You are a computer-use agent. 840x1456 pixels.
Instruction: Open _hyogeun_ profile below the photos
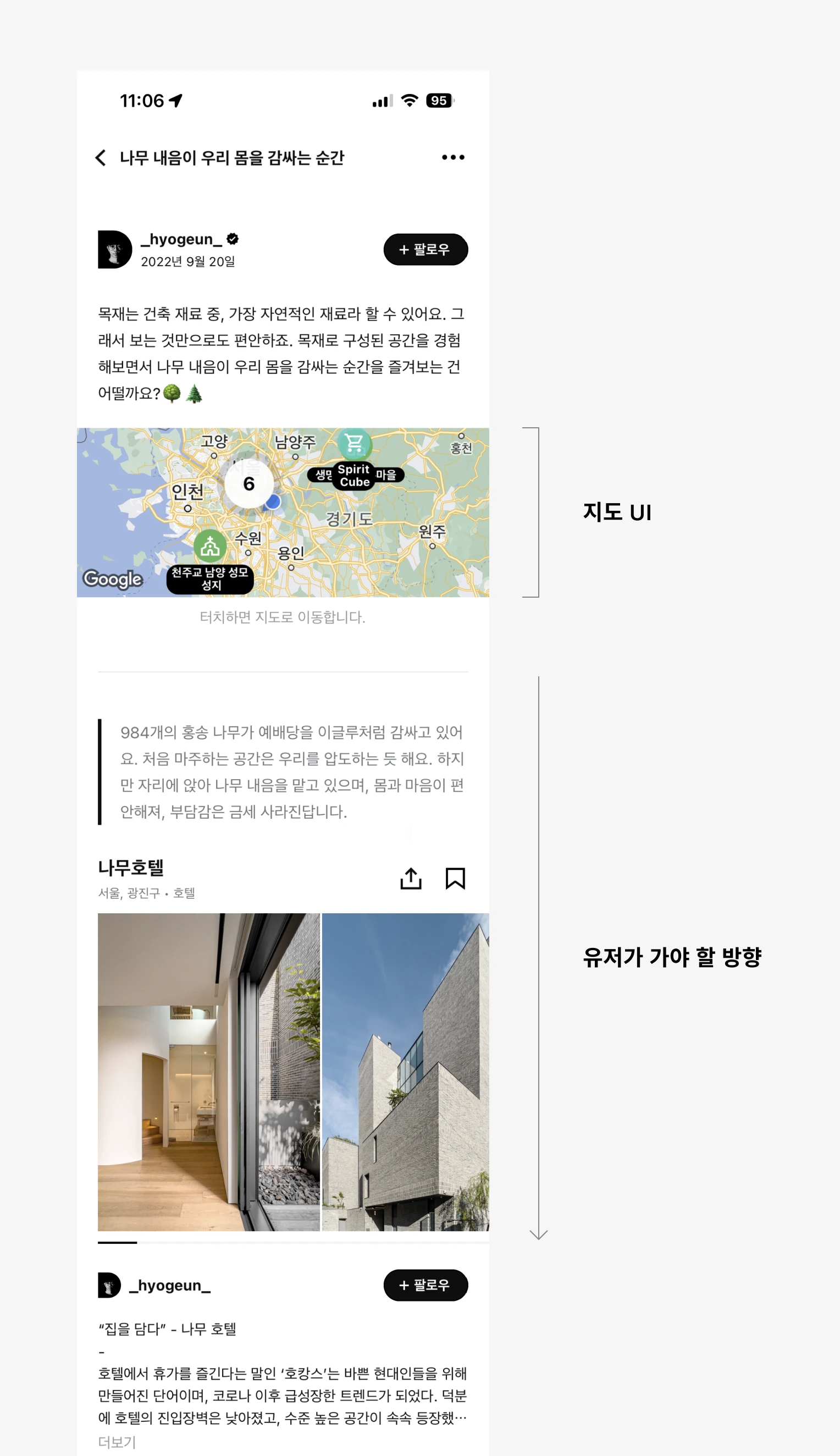169,1285
